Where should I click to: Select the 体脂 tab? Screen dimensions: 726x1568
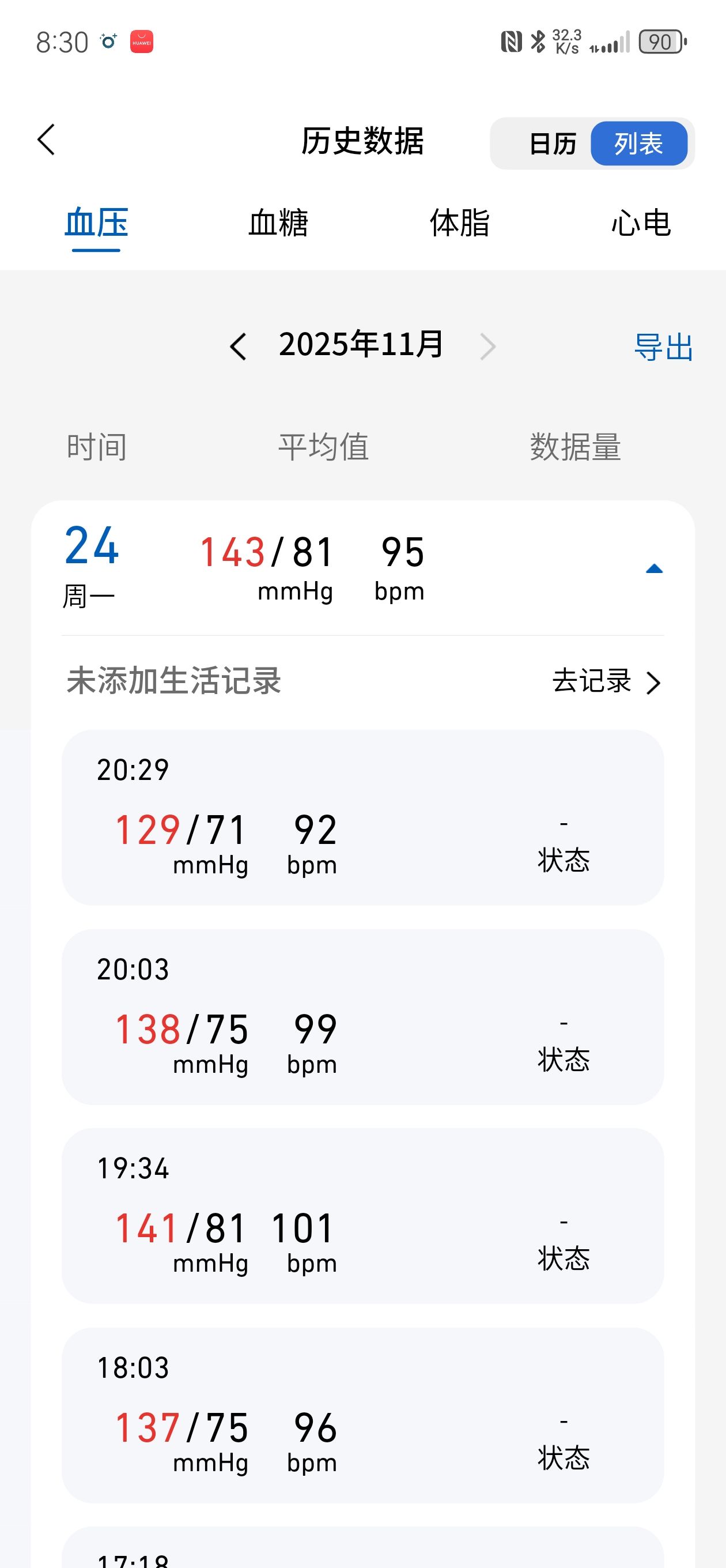pyautogui.click(x=459, y=224)
